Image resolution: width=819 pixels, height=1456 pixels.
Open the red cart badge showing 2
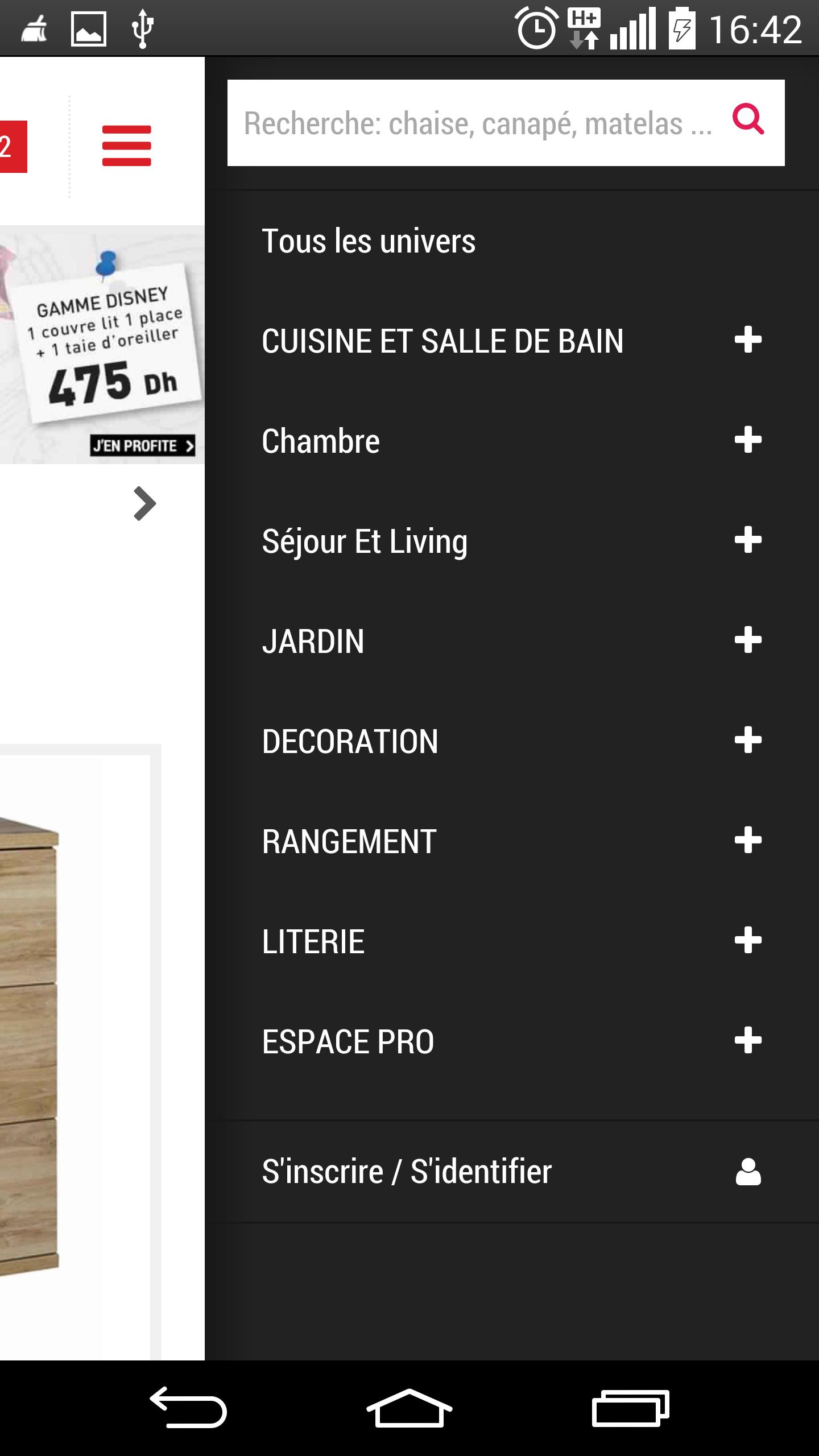[x=11, y=147]
